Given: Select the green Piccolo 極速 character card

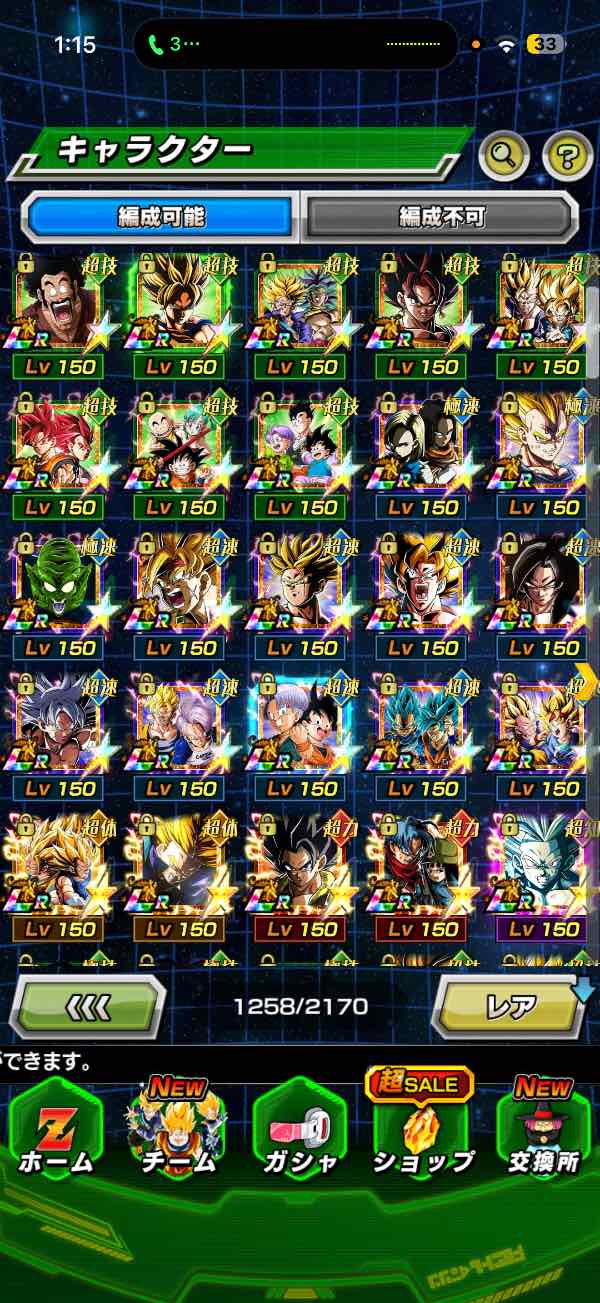Looking at the screenshot, I should point(60,587).
